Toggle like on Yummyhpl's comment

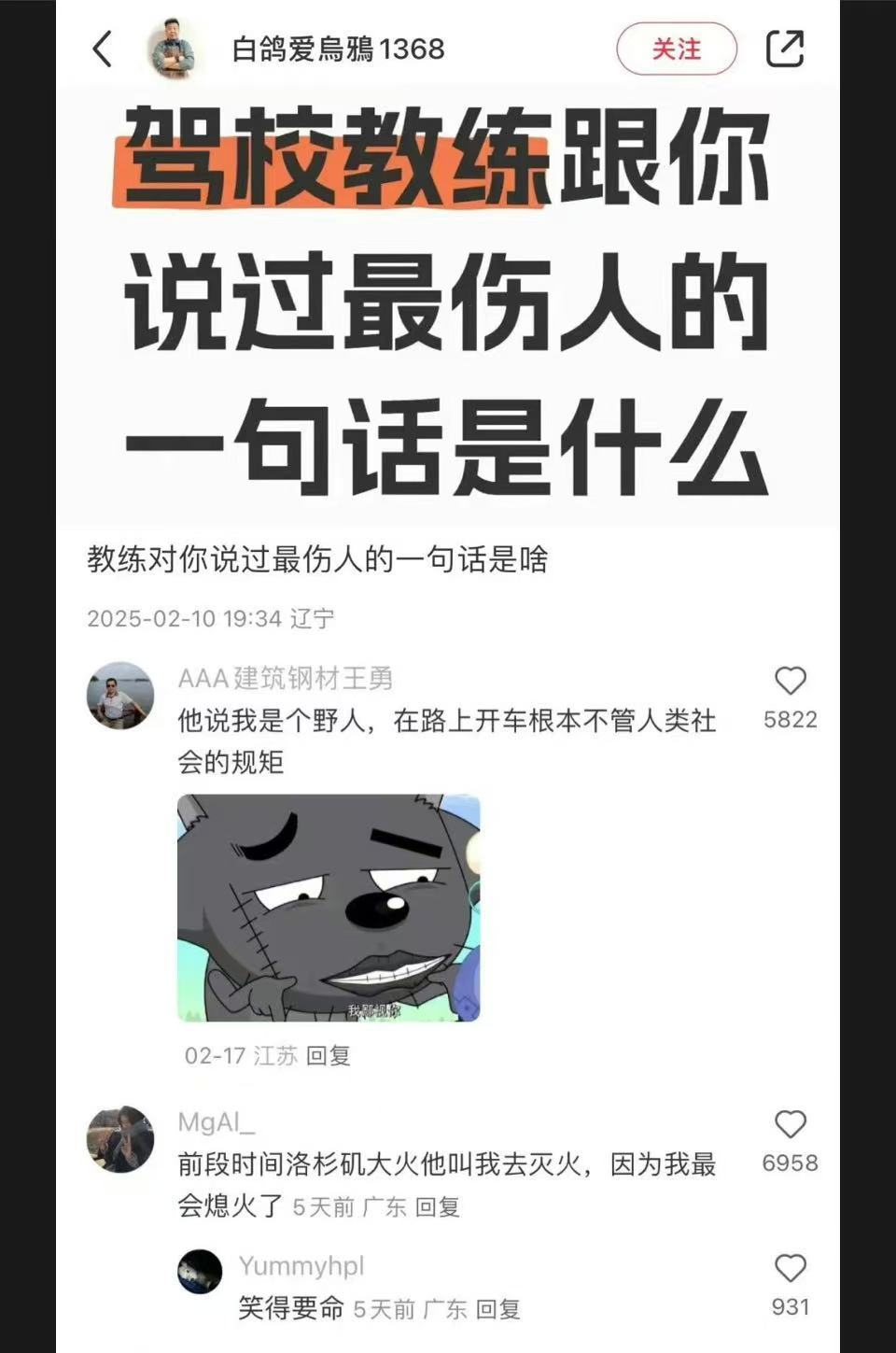point(792,1268)
